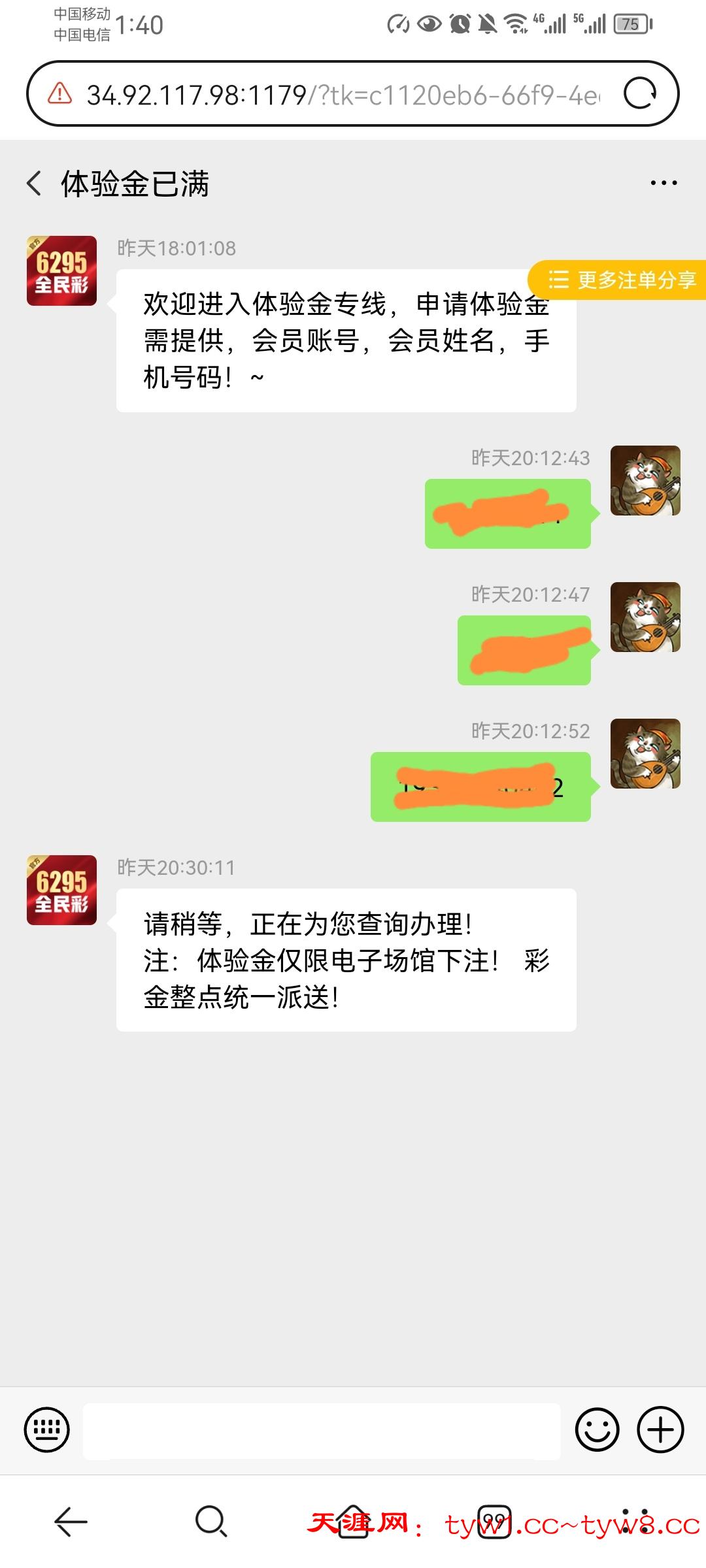The image size is (706, 1568).
Task: Tap the address bar URL field
Action: pos(343,95)
